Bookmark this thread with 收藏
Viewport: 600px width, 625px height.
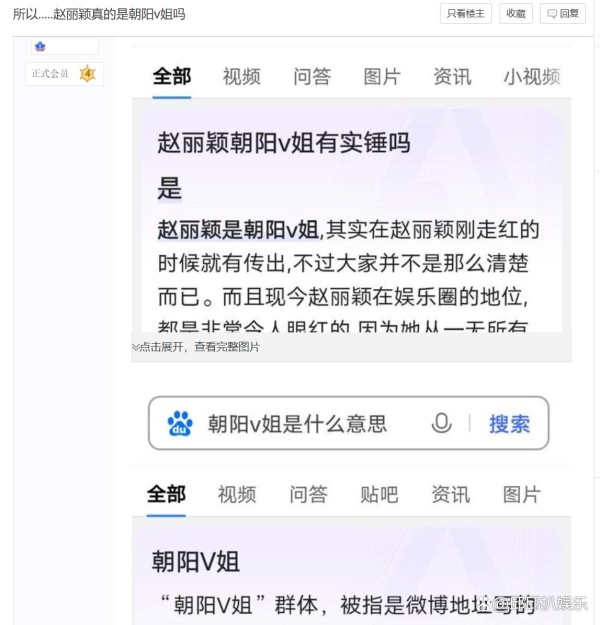(x=516, y=14)
